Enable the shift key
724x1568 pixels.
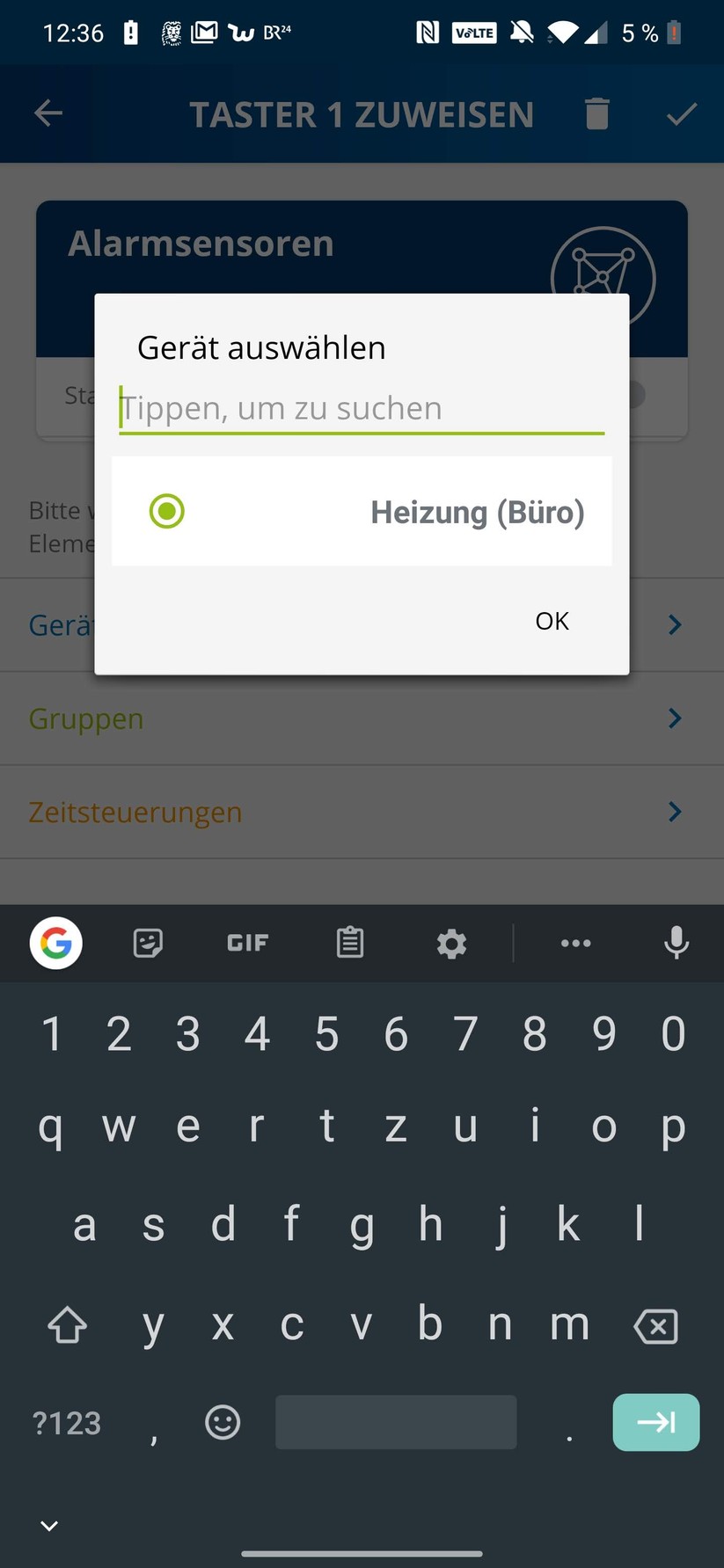pos(67,1326)
